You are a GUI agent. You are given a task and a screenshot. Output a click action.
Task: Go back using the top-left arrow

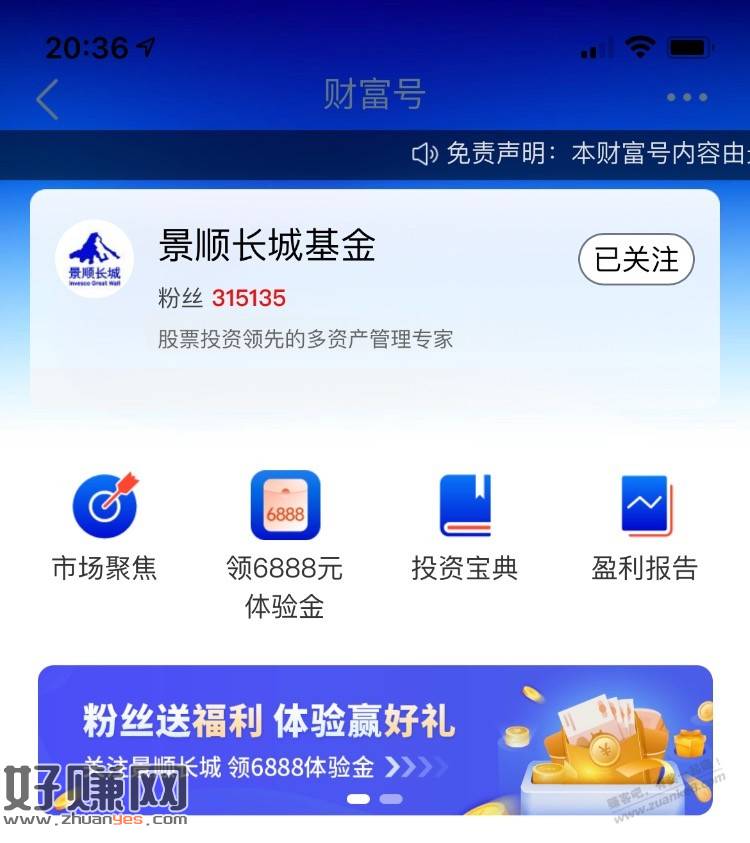pos(47,98)
